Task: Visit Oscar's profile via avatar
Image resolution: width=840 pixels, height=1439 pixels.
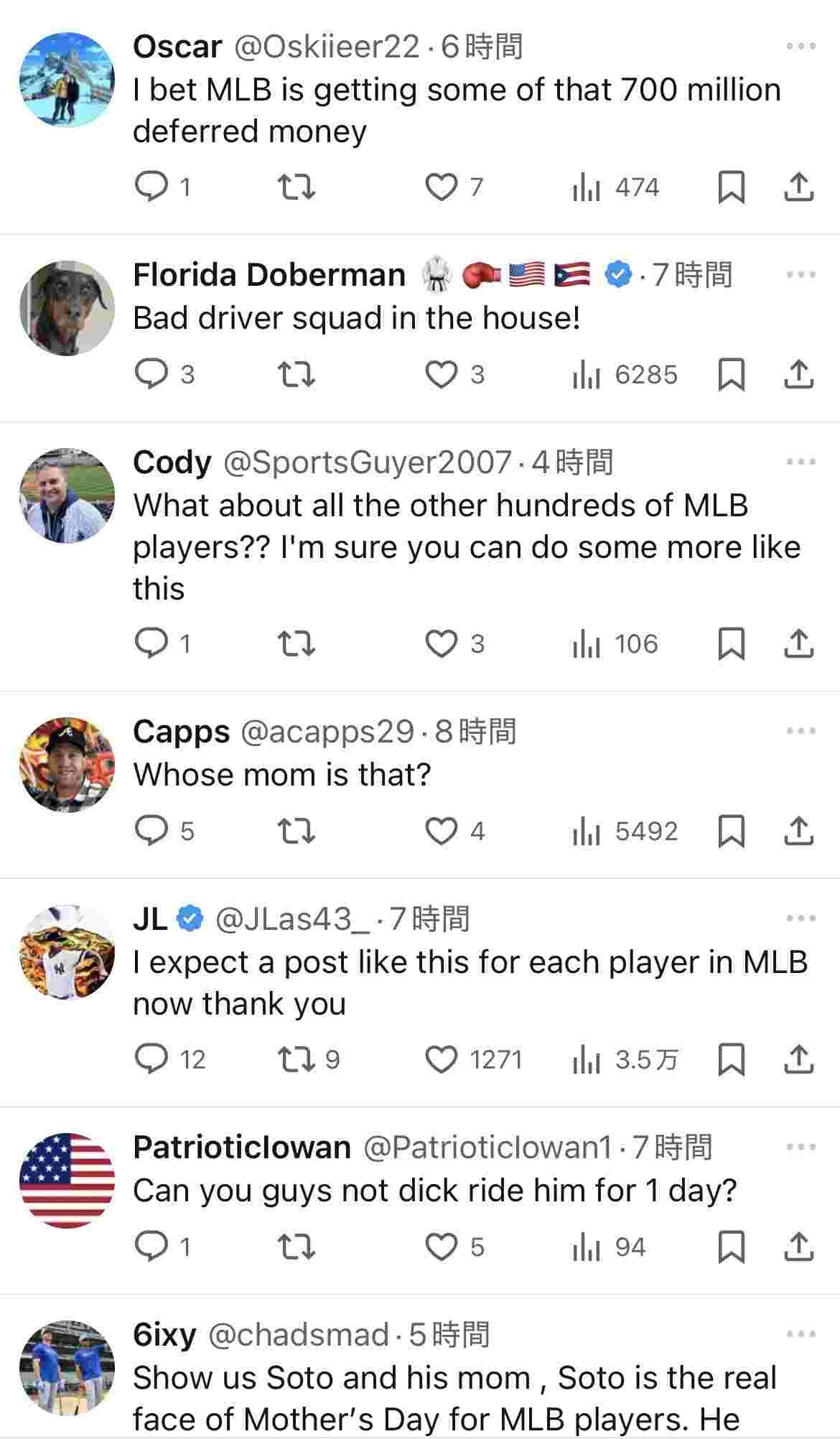Action: [x=67, y=80]
